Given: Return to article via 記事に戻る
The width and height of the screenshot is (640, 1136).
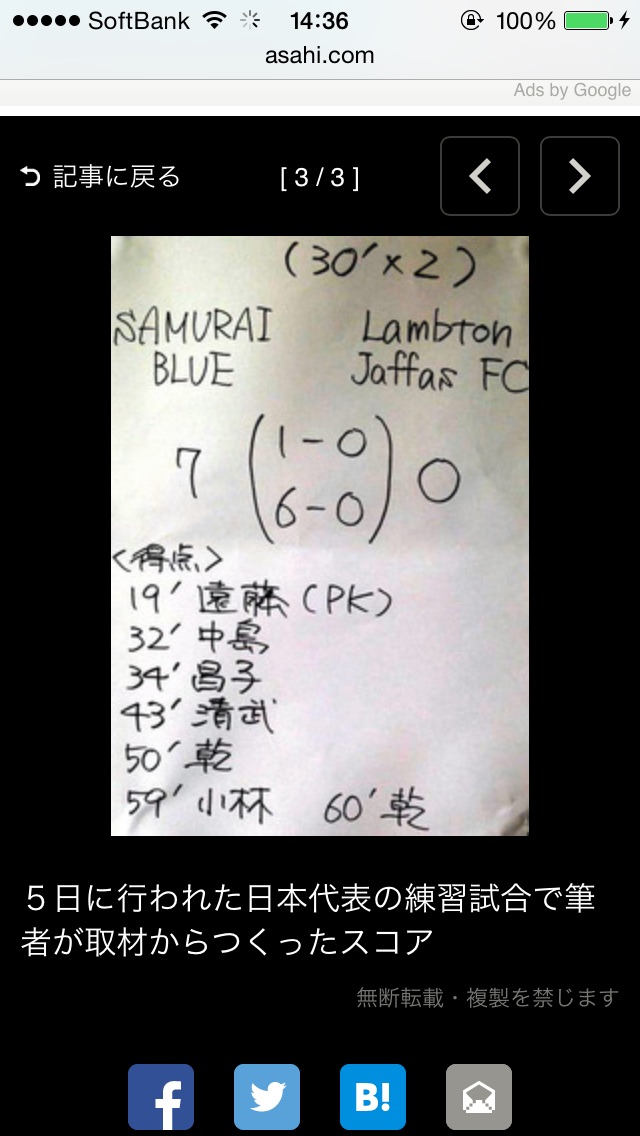Looking at the screenshot, I should pyautogui.click(x=100, y=177).
